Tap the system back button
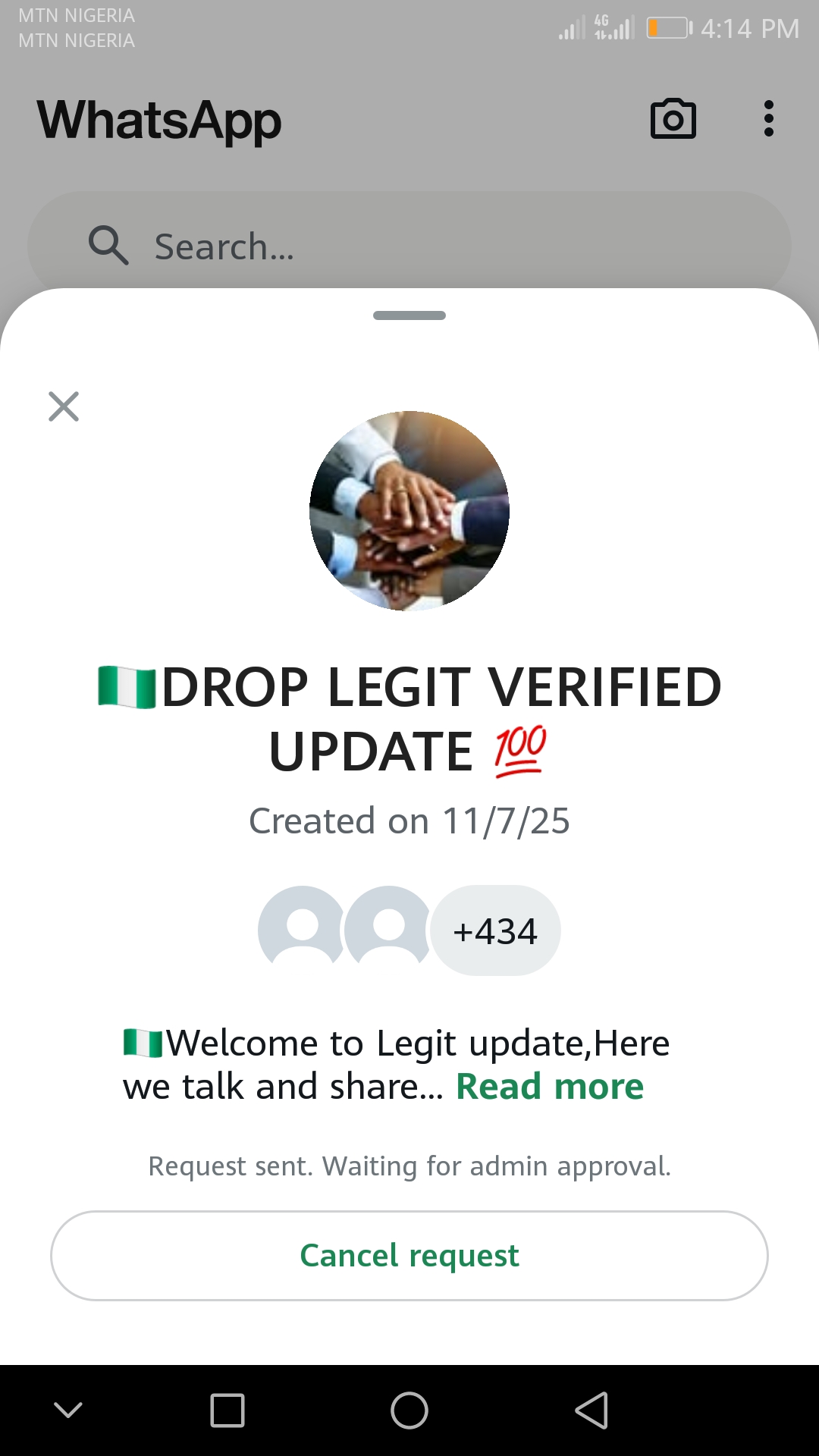This screenshot has width=819, height=1456. (x=591, y=1410)
